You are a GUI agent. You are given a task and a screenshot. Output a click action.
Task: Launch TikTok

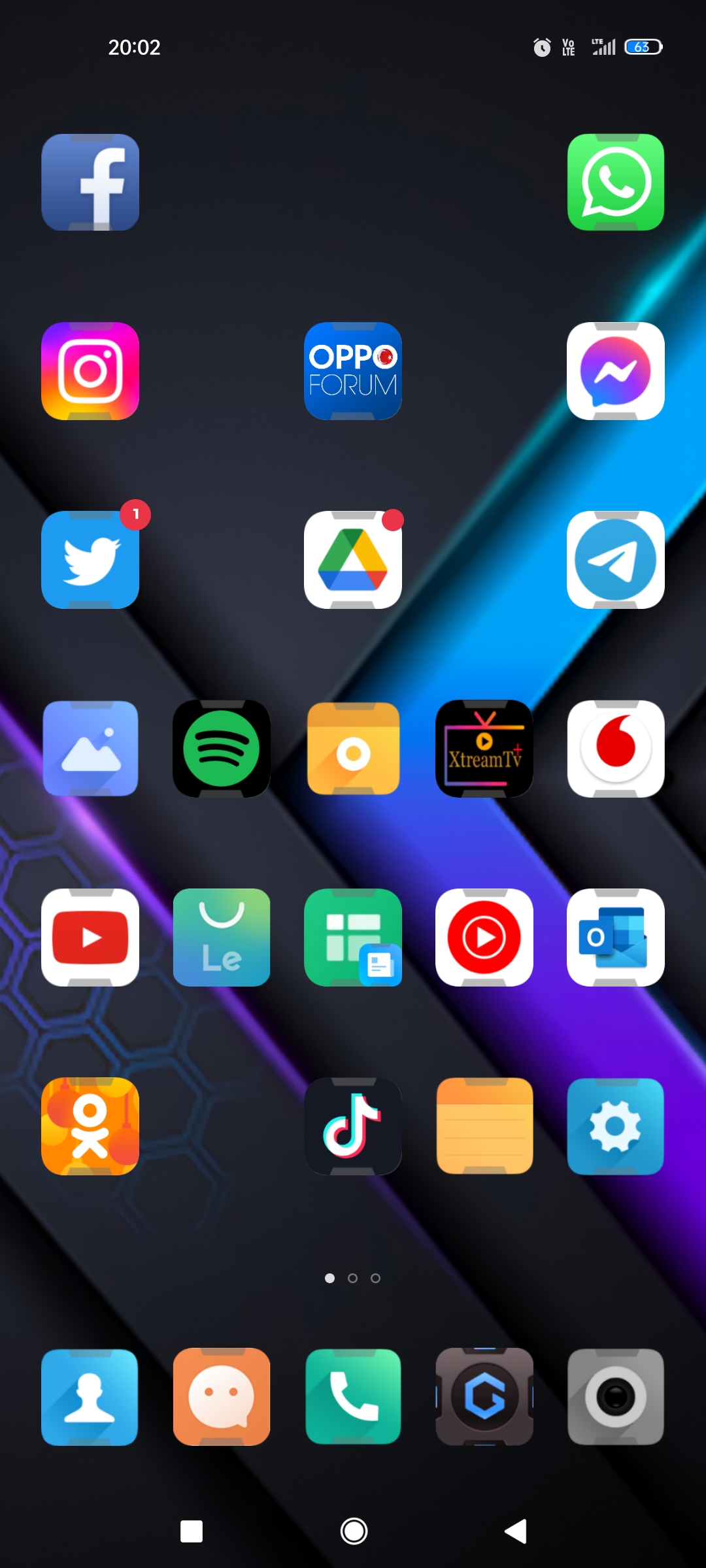point(353,1126)
